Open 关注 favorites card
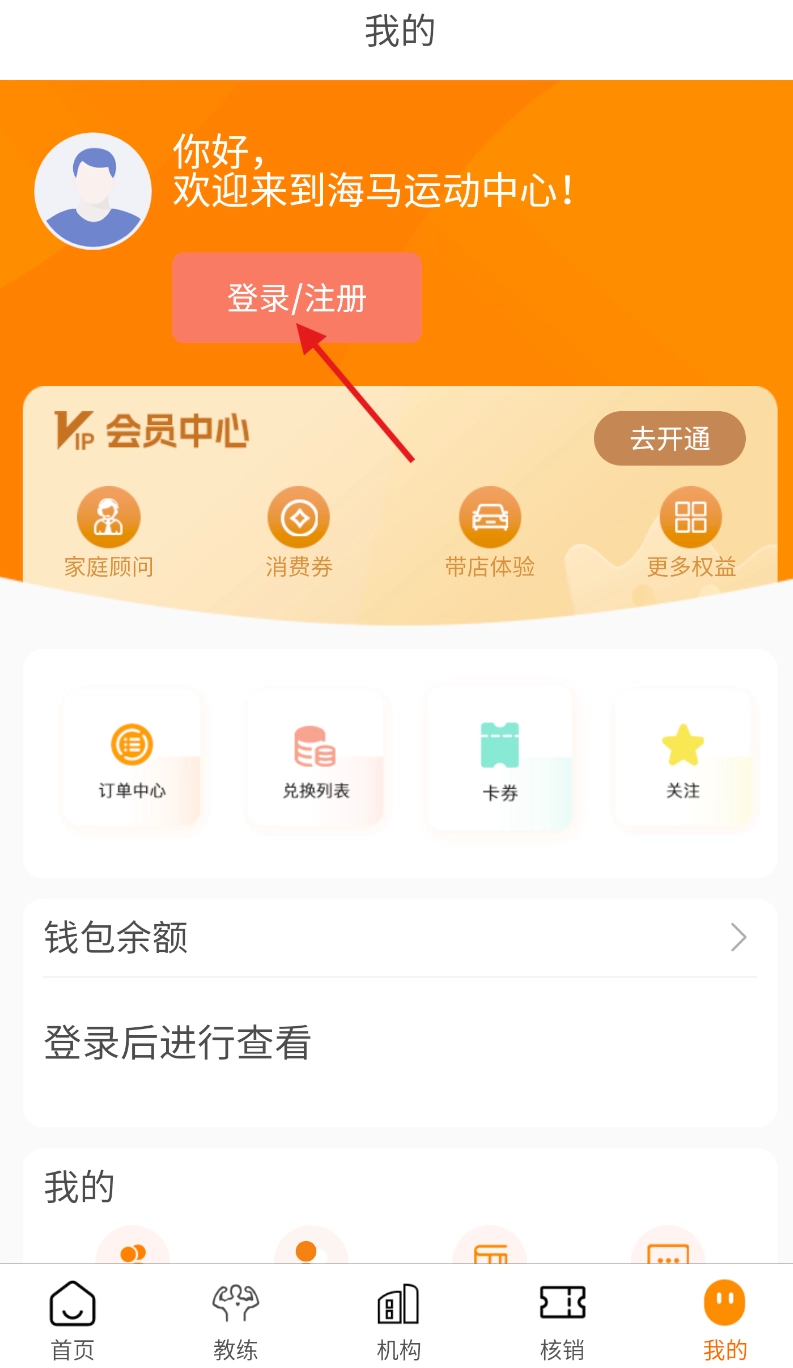The image size is (793, 1368). pyautogui.click(x=682, y=759)
